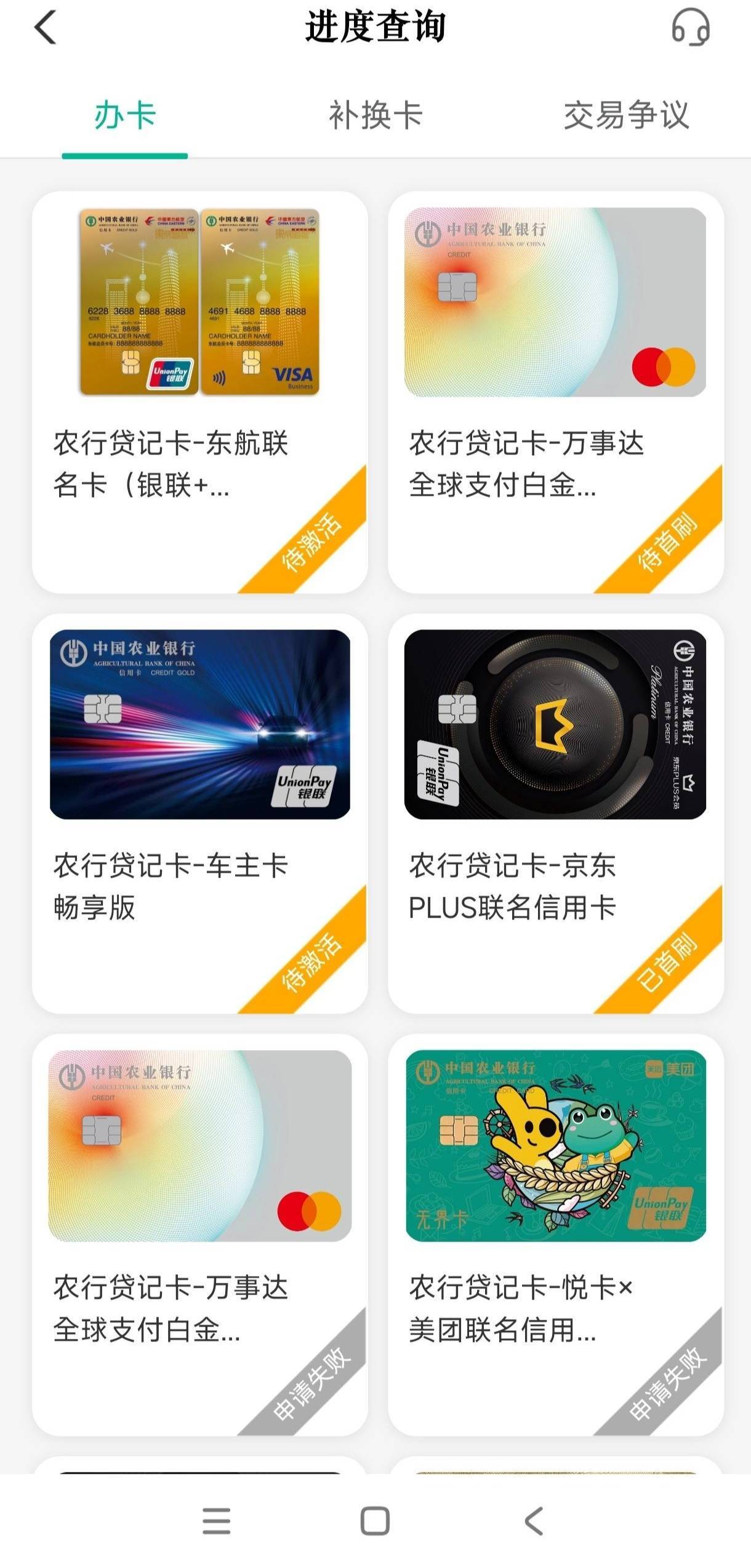This screenshot has height=1568, width=751.
Task: Open the 京东PLUS联名信用卡 card
Action: 555,813
